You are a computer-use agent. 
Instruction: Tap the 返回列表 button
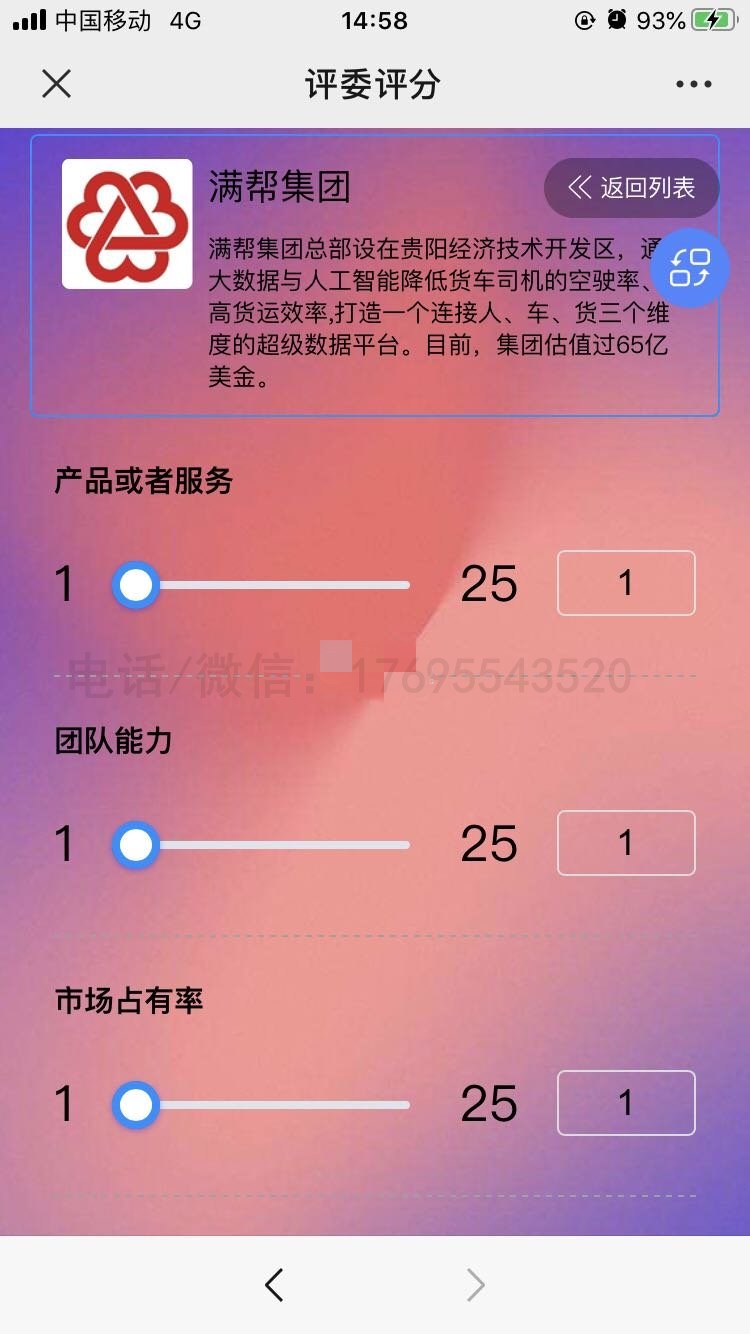[x=632, y=188]
